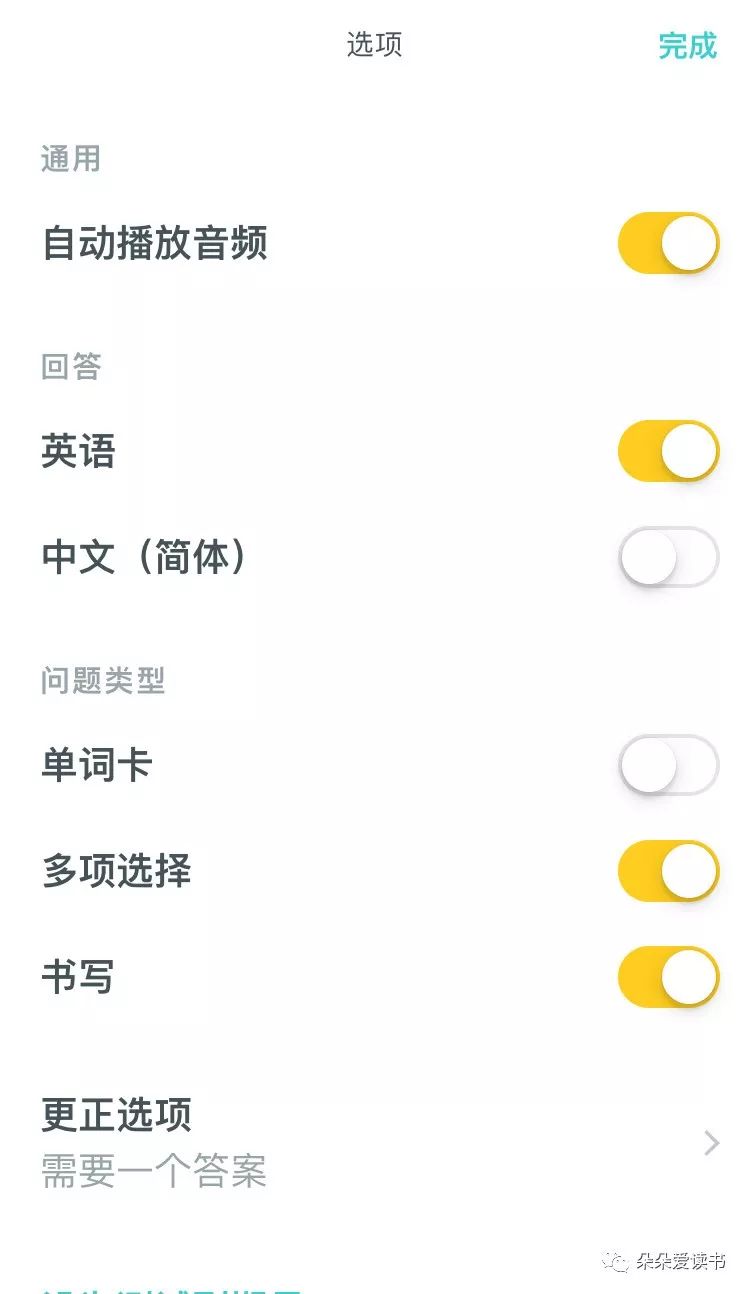Turn on the 单词卡 flashcard question type

666,763
